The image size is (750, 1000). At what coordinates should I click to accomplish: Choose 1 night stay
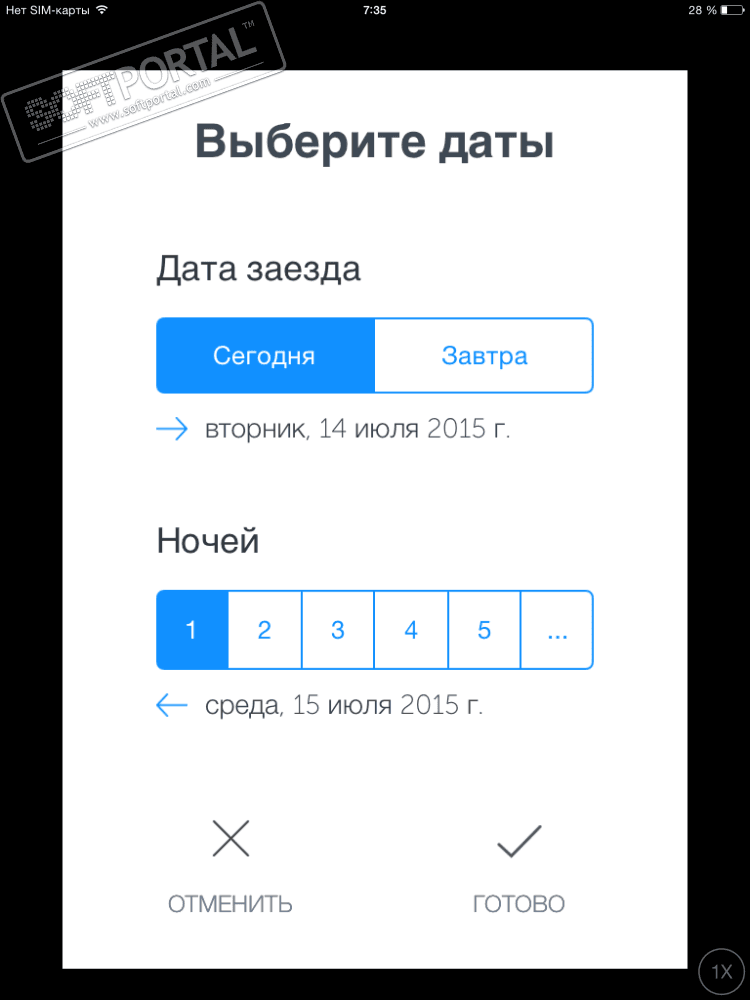click(x=192, y=630)
